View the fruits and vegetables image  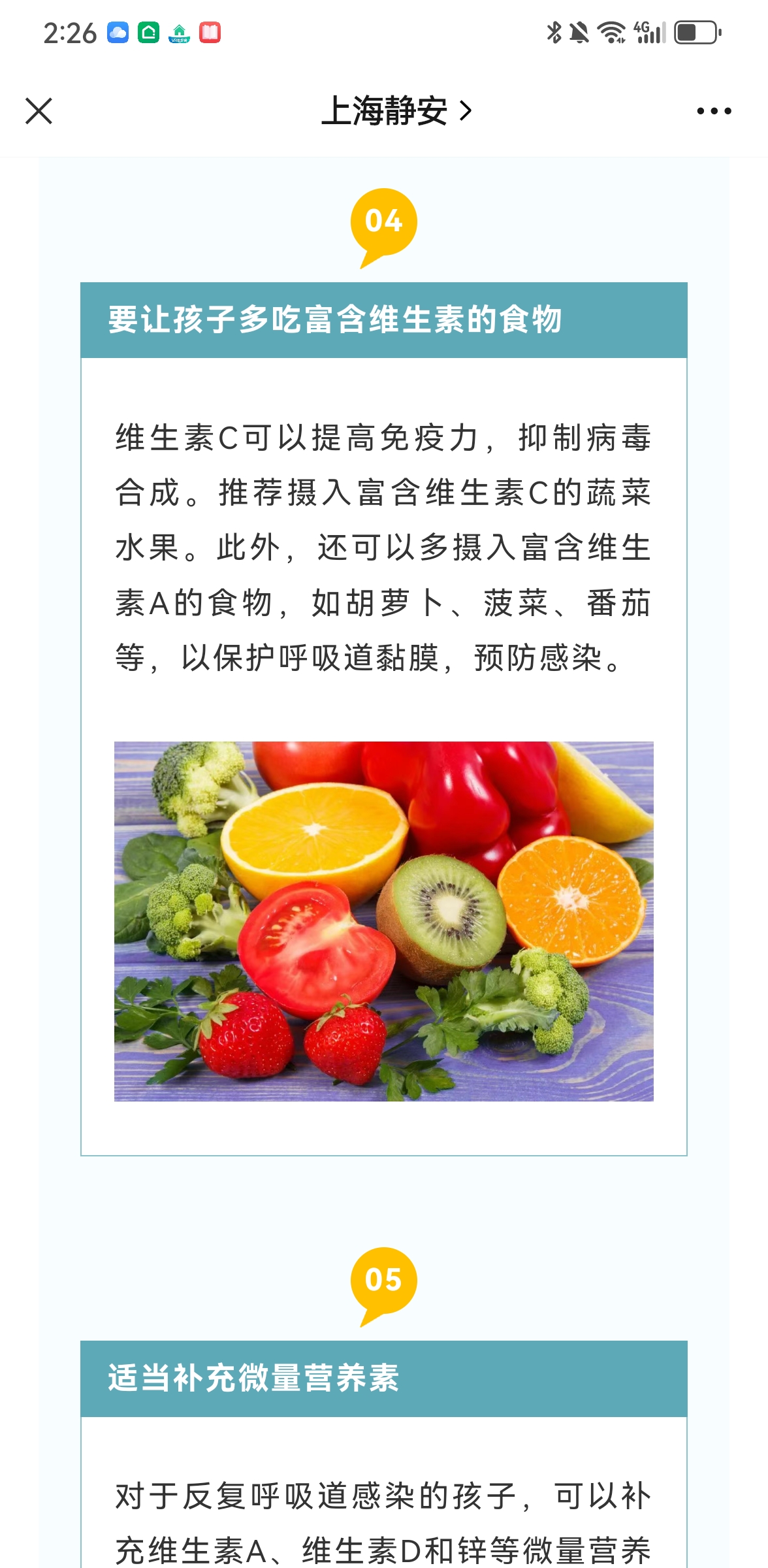click(x=383, y=921)
